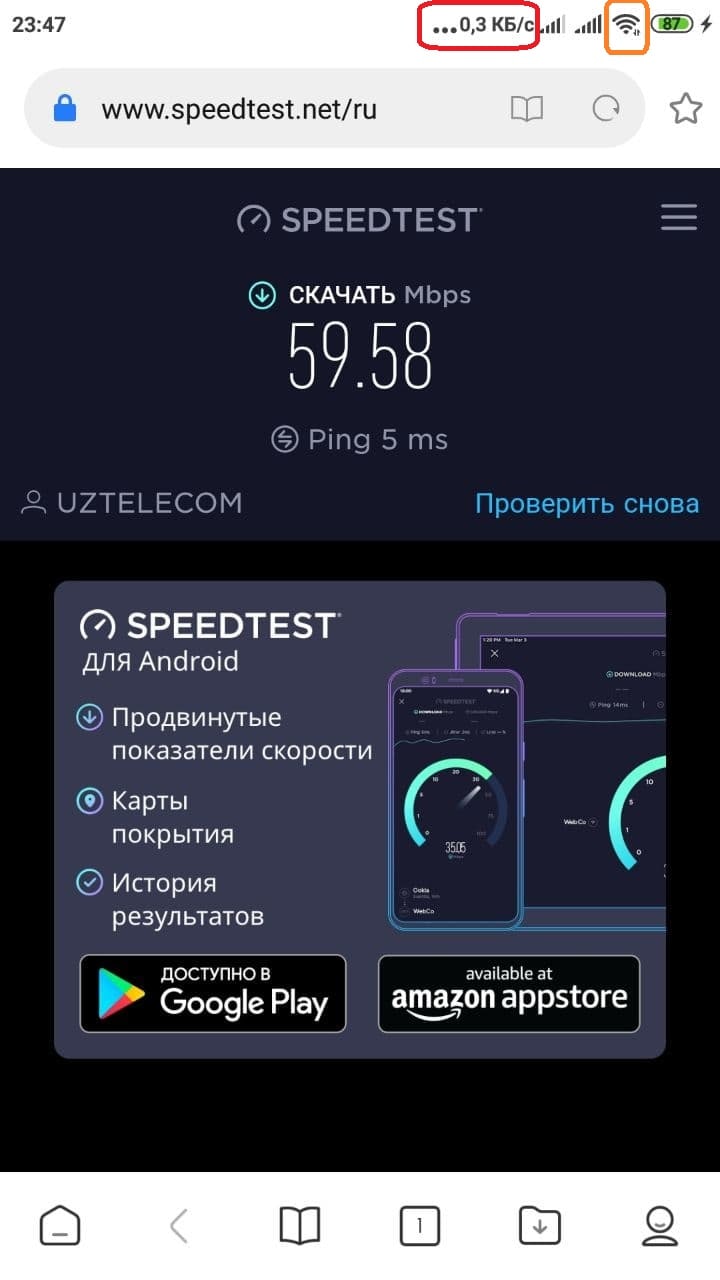The height and width of the screenshot is (1280, 720).
Task: Tap the speedtest.net address bar
Action: 335,109
